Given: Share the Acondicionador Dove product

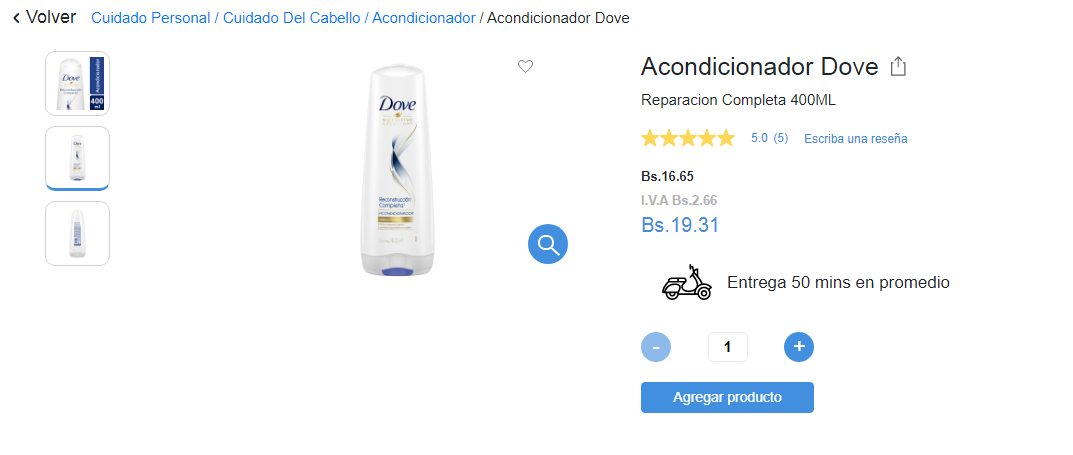Looking at the screenshot, I should pos(898,67).
